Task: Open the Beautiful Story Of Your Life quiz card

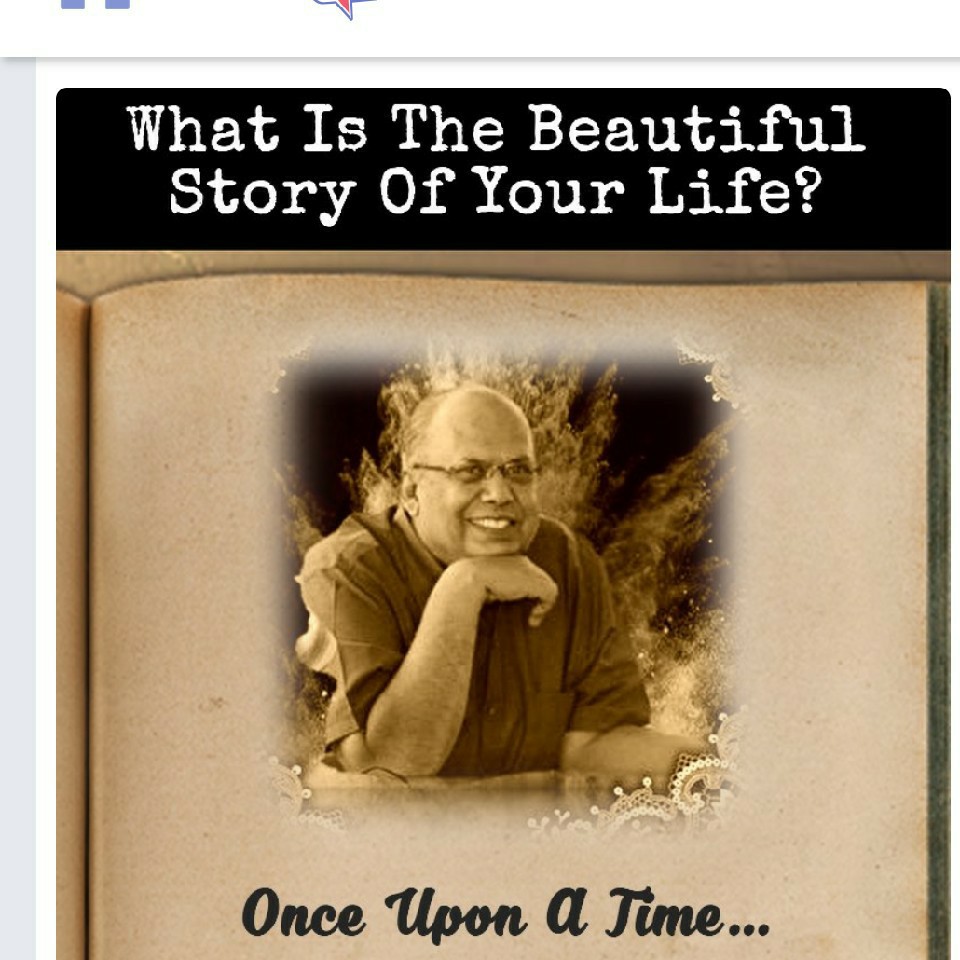Action: 503,560
